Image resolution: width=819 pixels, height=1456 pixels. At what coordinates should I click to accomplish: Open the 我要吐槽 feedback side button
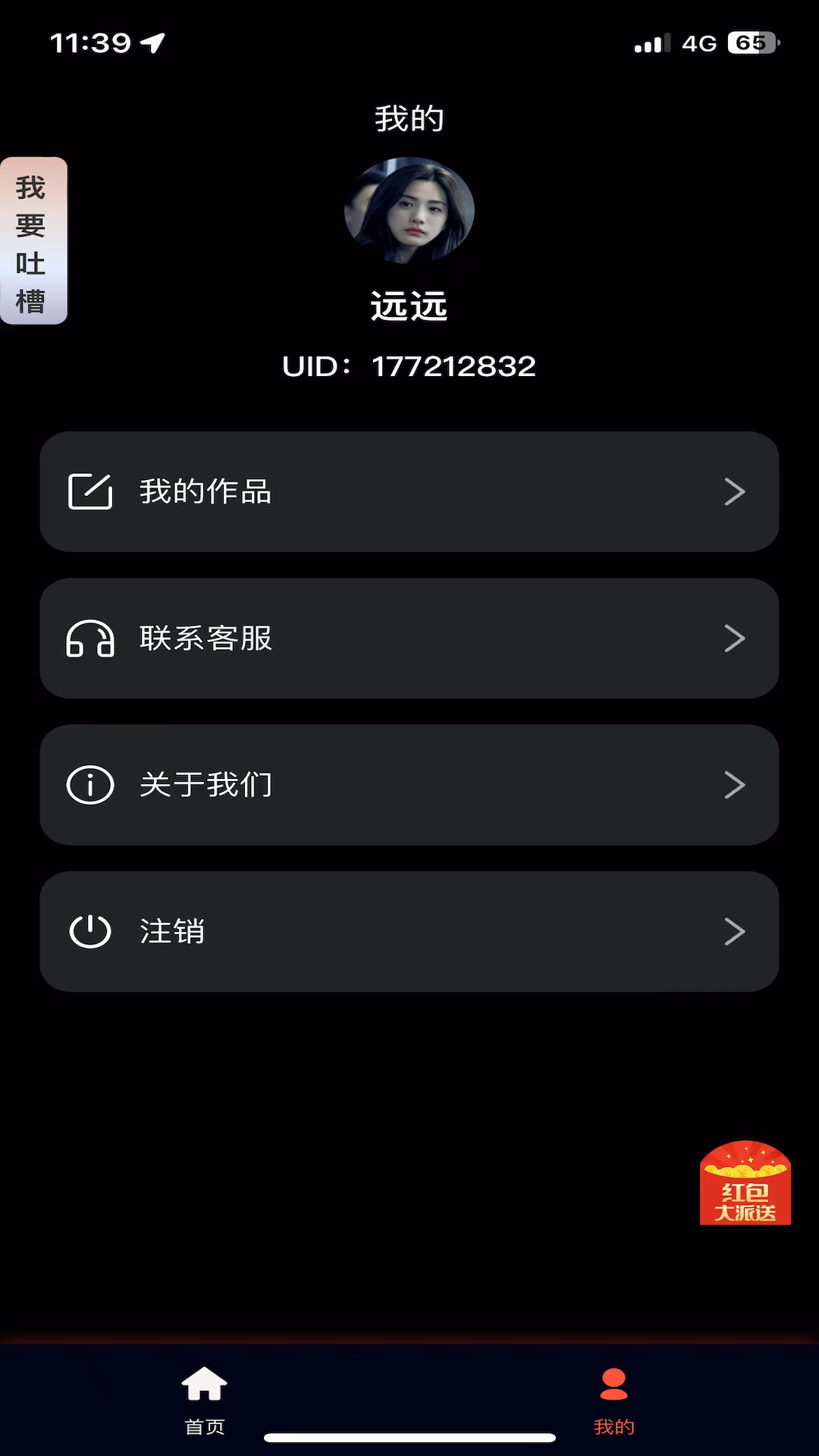click(x=33, y=241)
